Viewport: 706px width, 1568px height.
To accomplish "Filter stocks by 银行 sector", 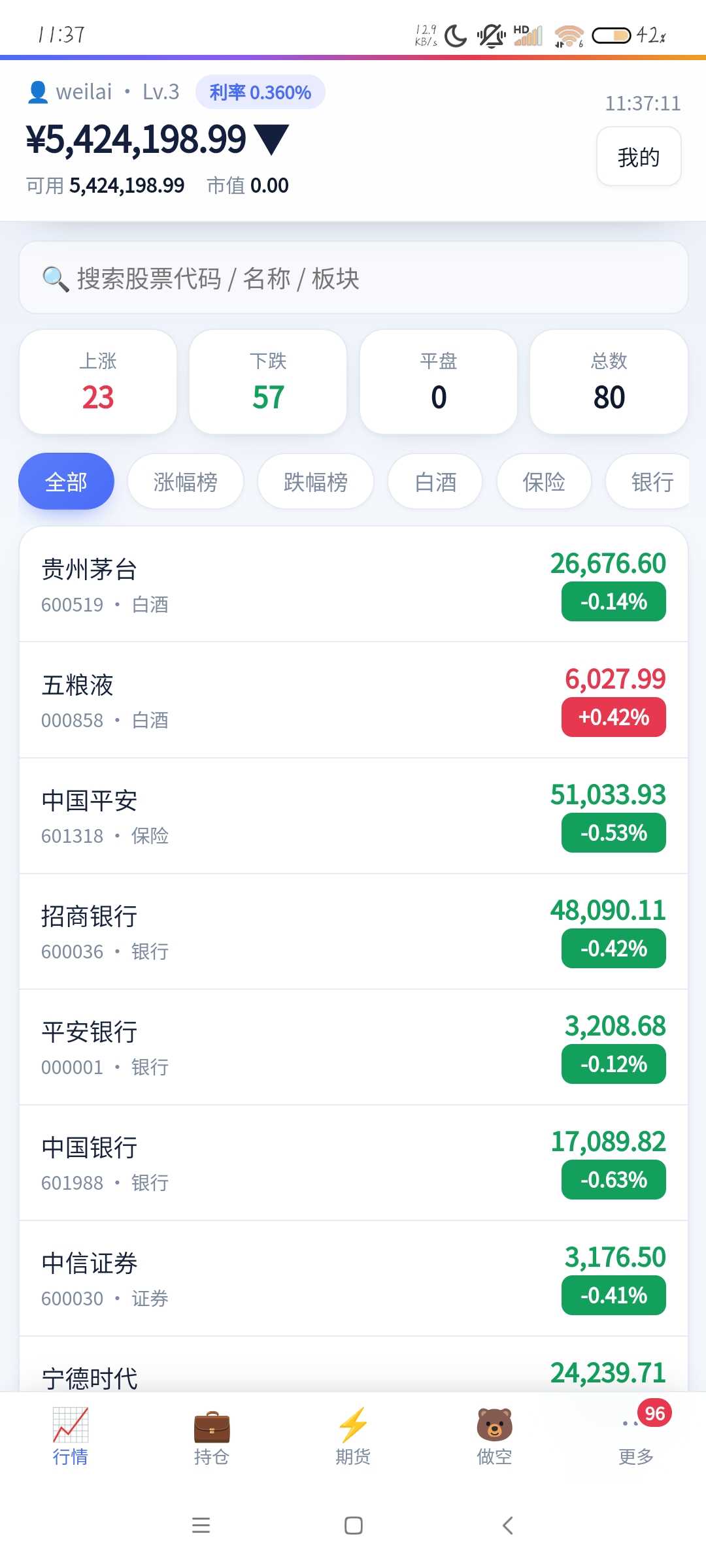I will click(648, 482).
